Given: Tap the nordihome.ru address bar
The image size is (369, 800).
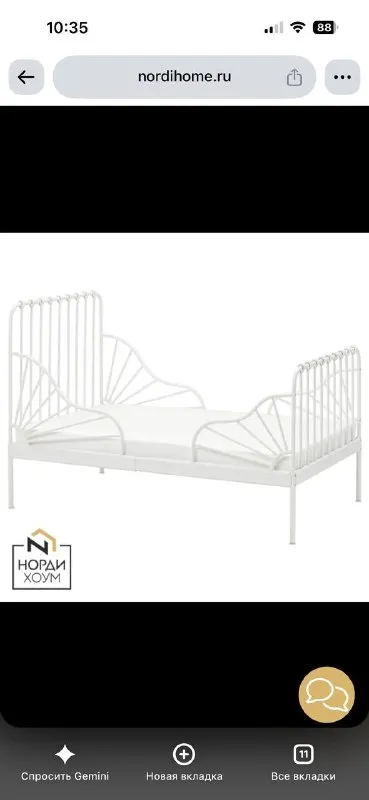Looking at the screenshot, I should tap(184, 77).
